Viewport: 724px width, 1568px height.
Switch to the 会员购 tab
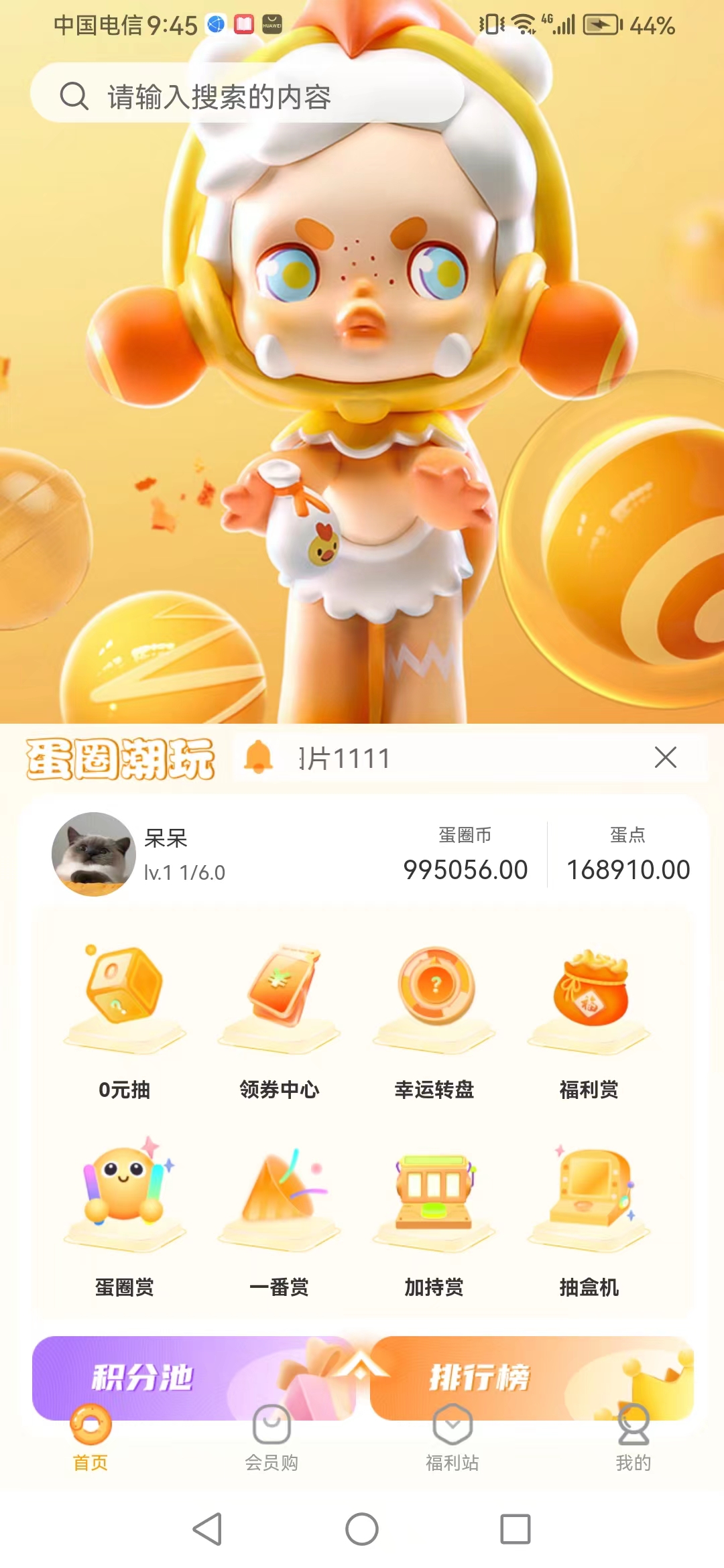(x=271, y=1439)
